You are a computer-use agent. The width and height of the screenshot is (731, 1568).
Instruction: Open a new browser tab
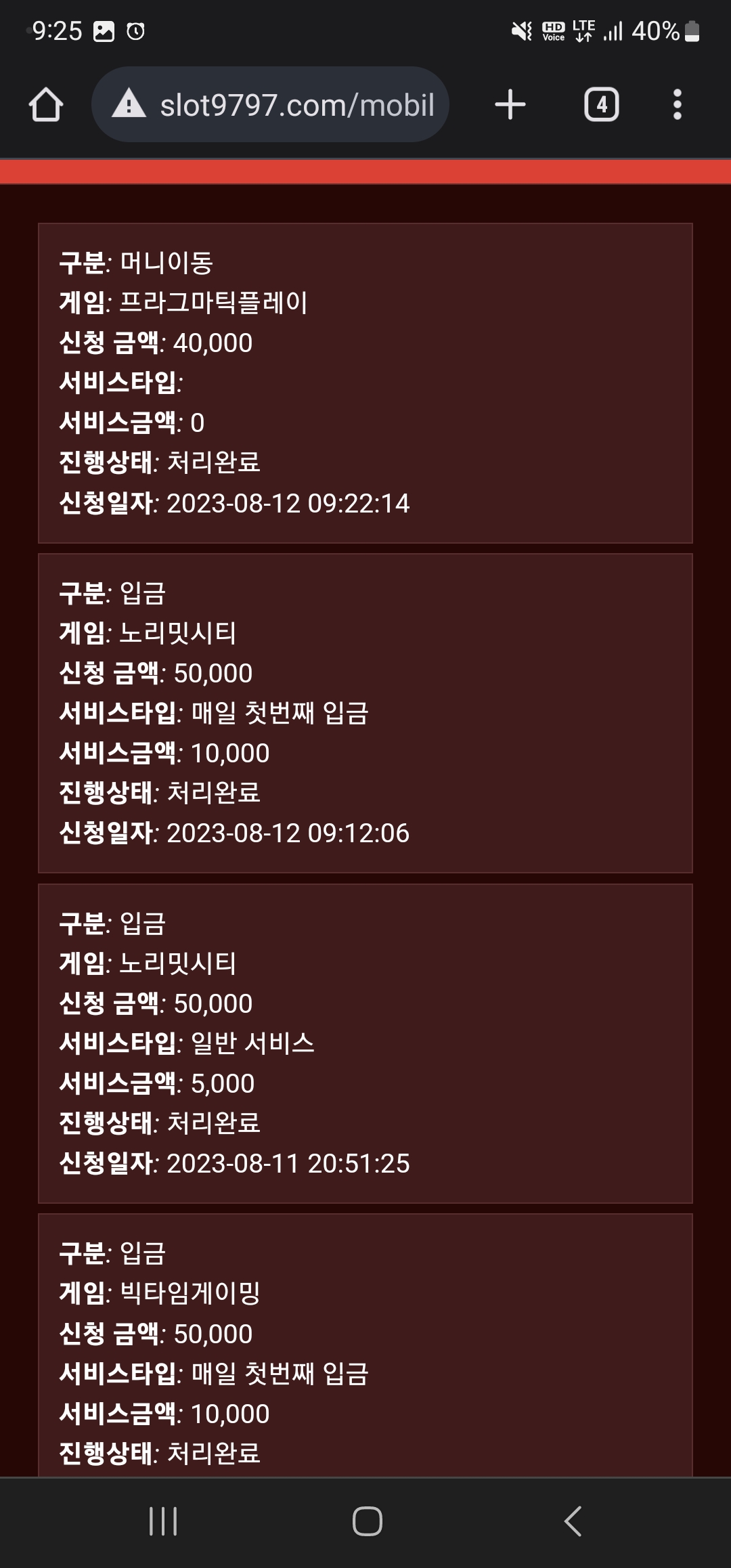click(x=510, y=105)
